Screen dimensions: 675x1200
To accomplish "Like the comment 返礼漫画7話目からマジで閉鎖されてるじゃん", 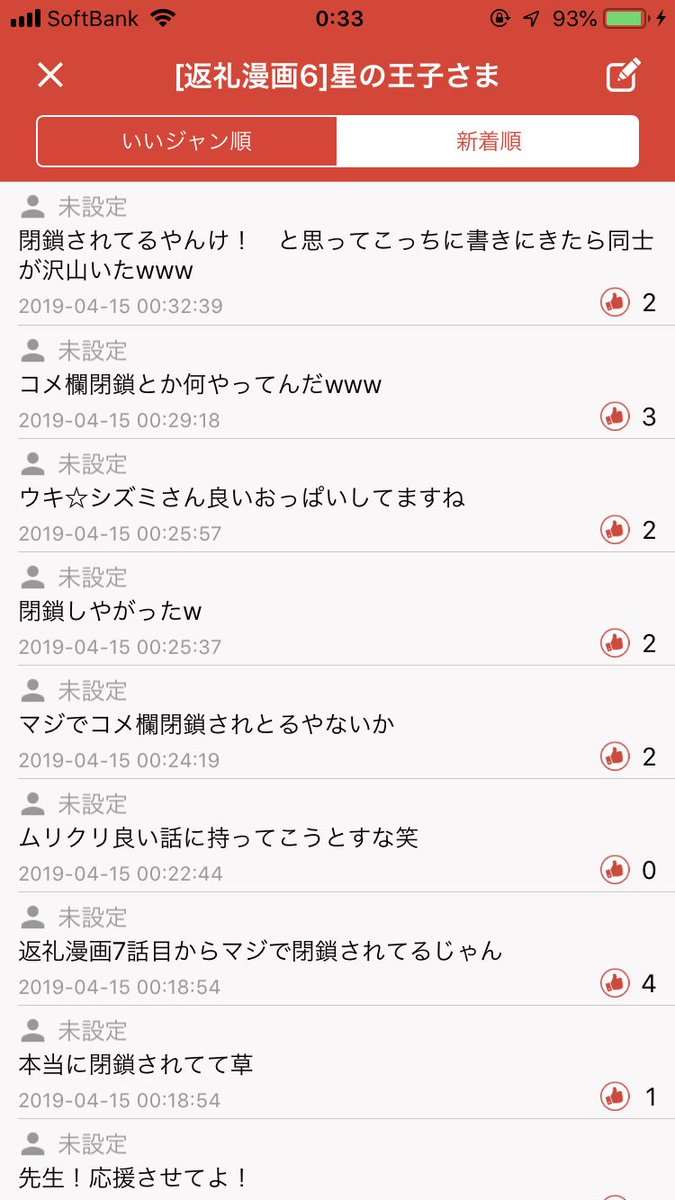I will point(615,983).
